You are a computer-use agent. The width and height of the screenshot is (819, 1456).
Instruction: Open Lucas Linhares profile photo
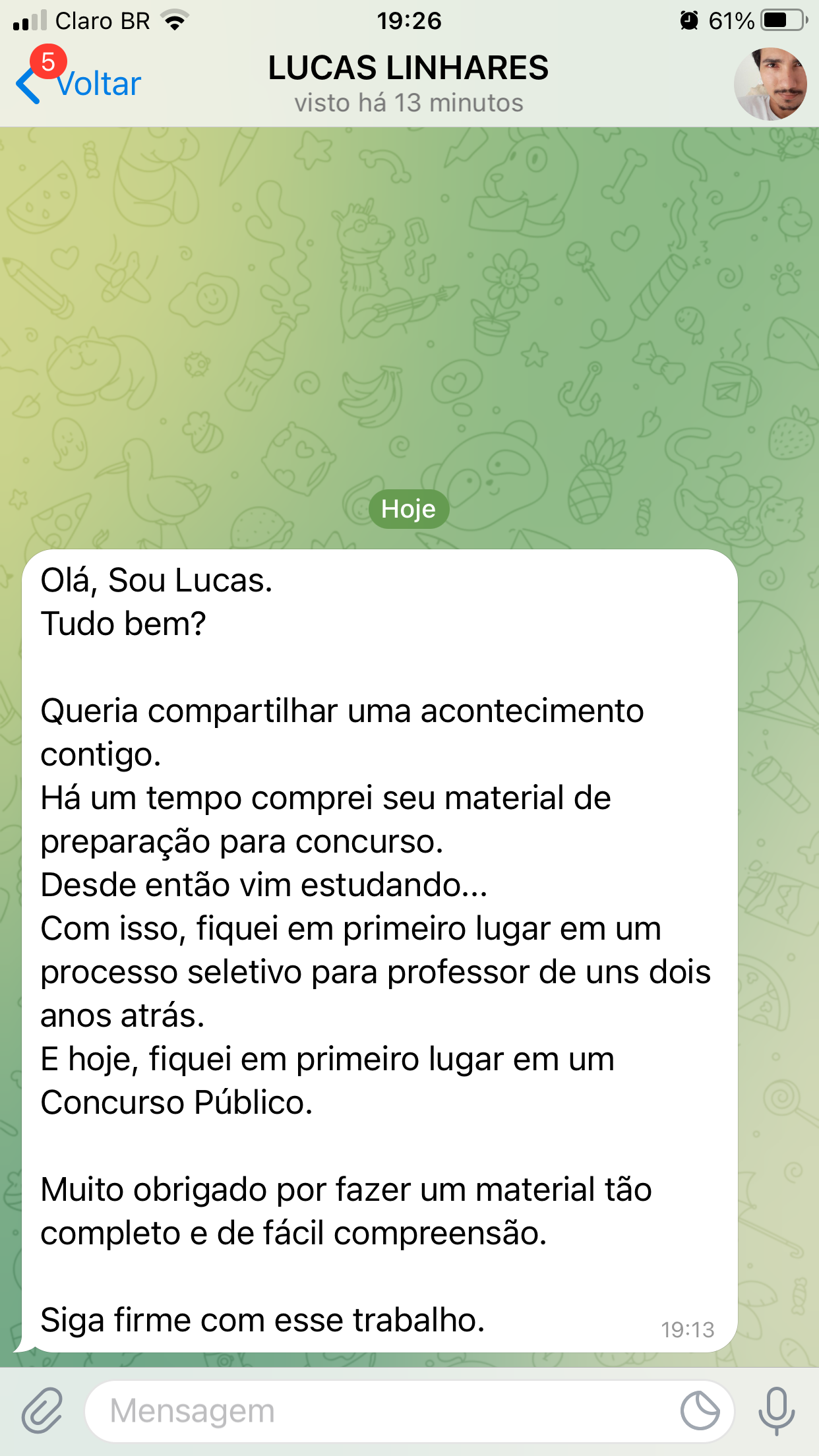(770, 84)
